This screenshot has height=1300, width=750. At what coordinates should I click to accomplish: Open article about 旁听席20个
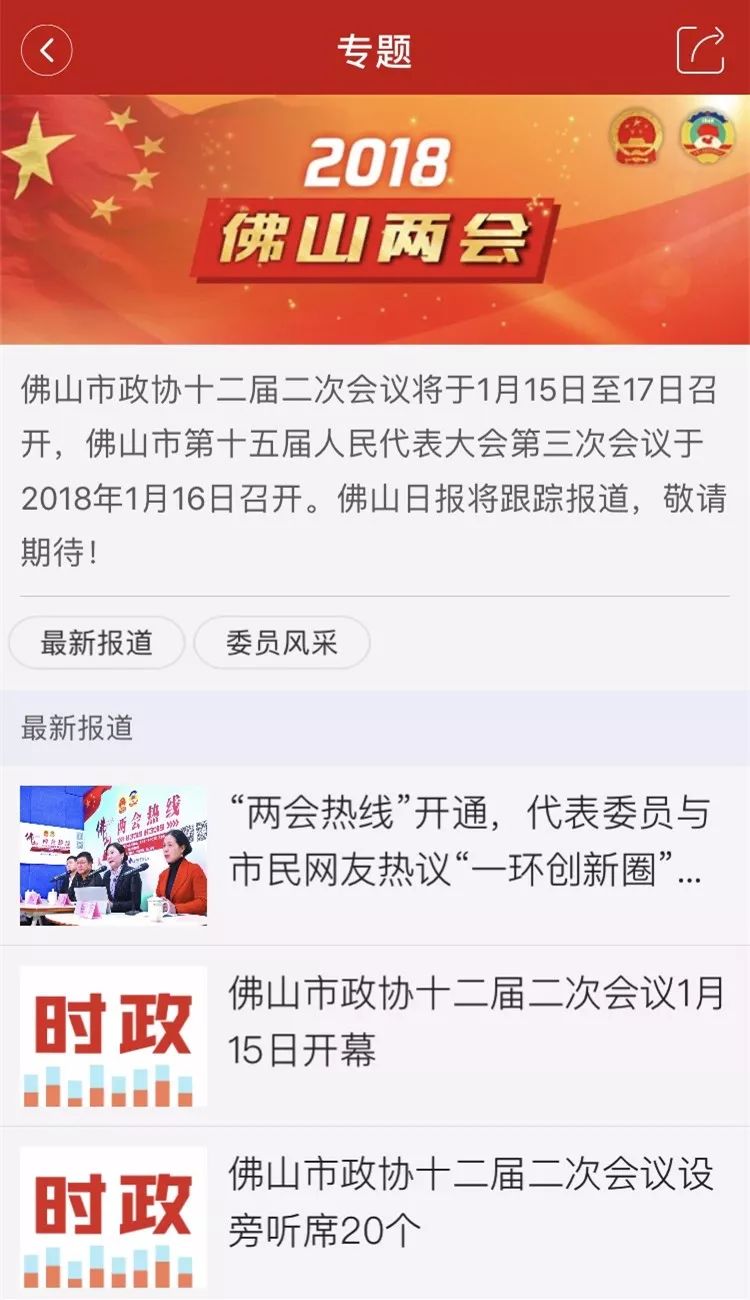pos(375,1214)
